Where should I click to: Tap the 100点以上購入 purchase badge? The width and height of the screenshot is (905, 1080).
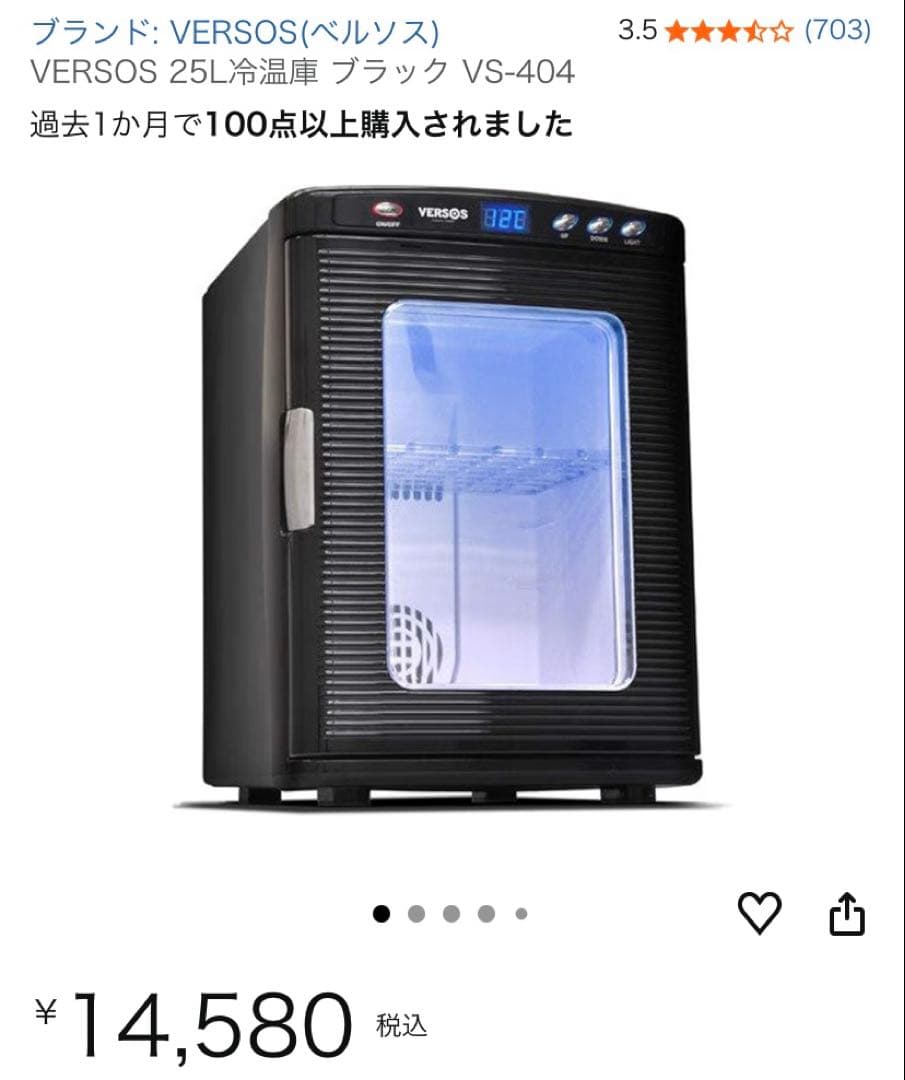click(300, 124)
